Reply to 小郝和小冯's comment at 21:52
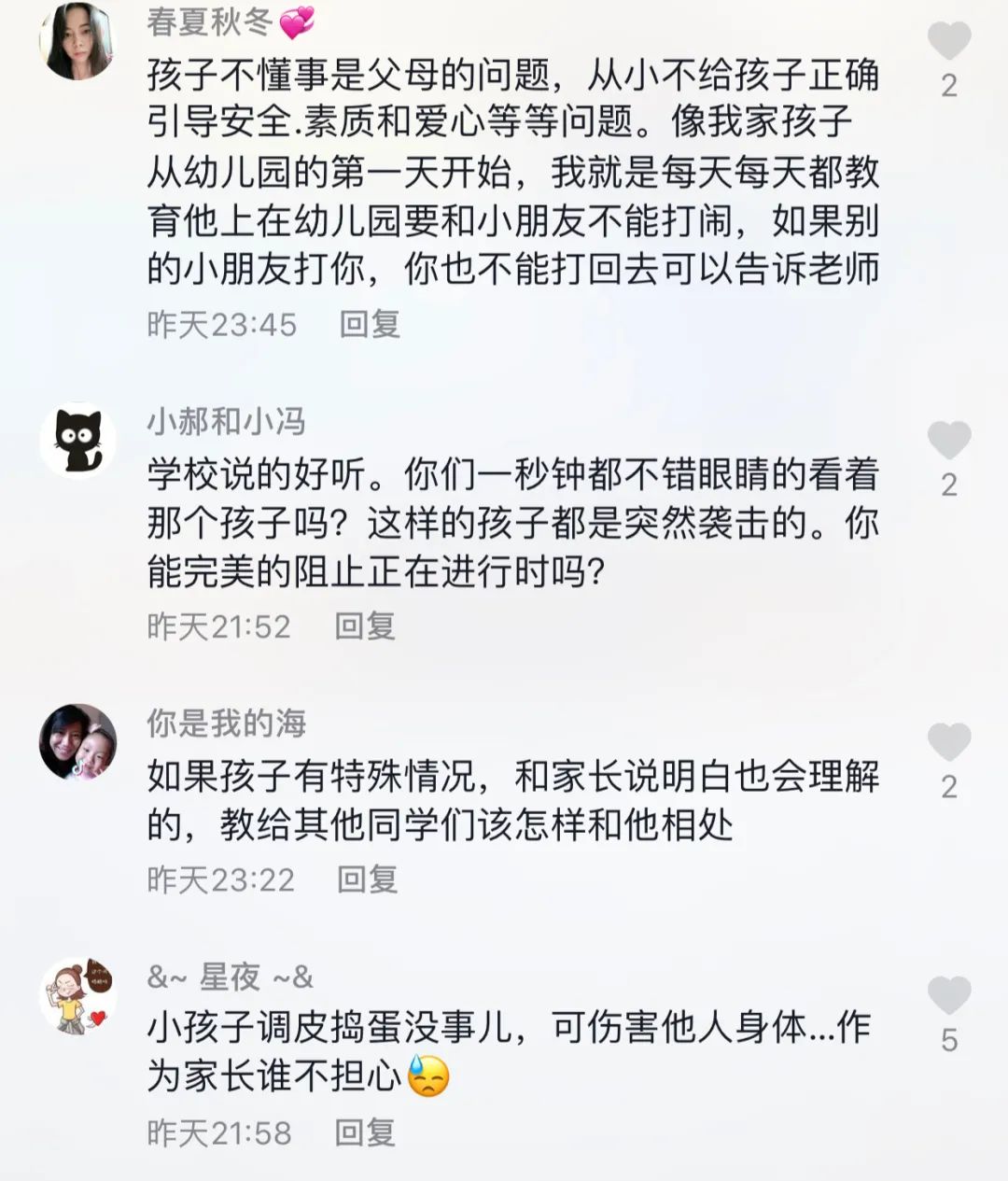The image size is (1008, 1181). (365, 626)
